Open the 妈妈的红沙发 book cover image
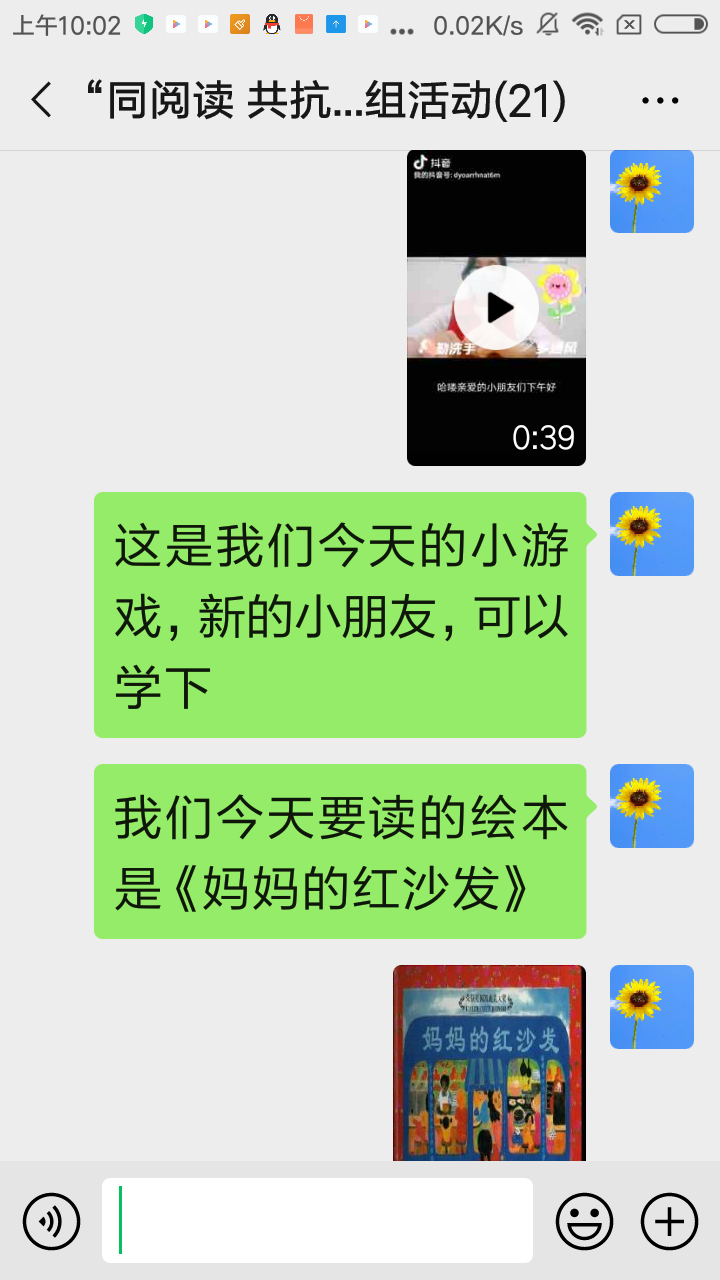720x1280 pixels. [489, 1062]
